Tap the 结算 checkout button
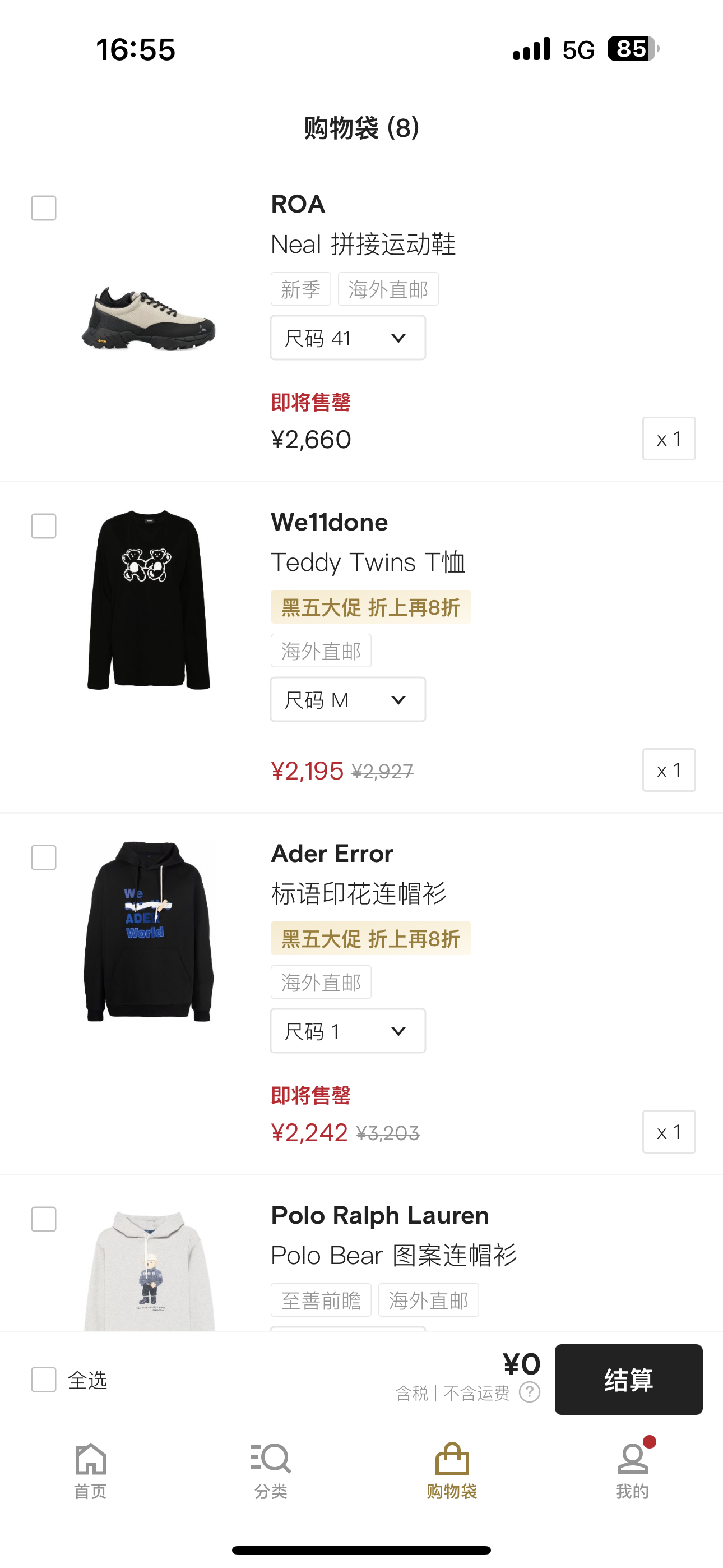Screen dimensions: 723x1568 [x=628, y=1380]
